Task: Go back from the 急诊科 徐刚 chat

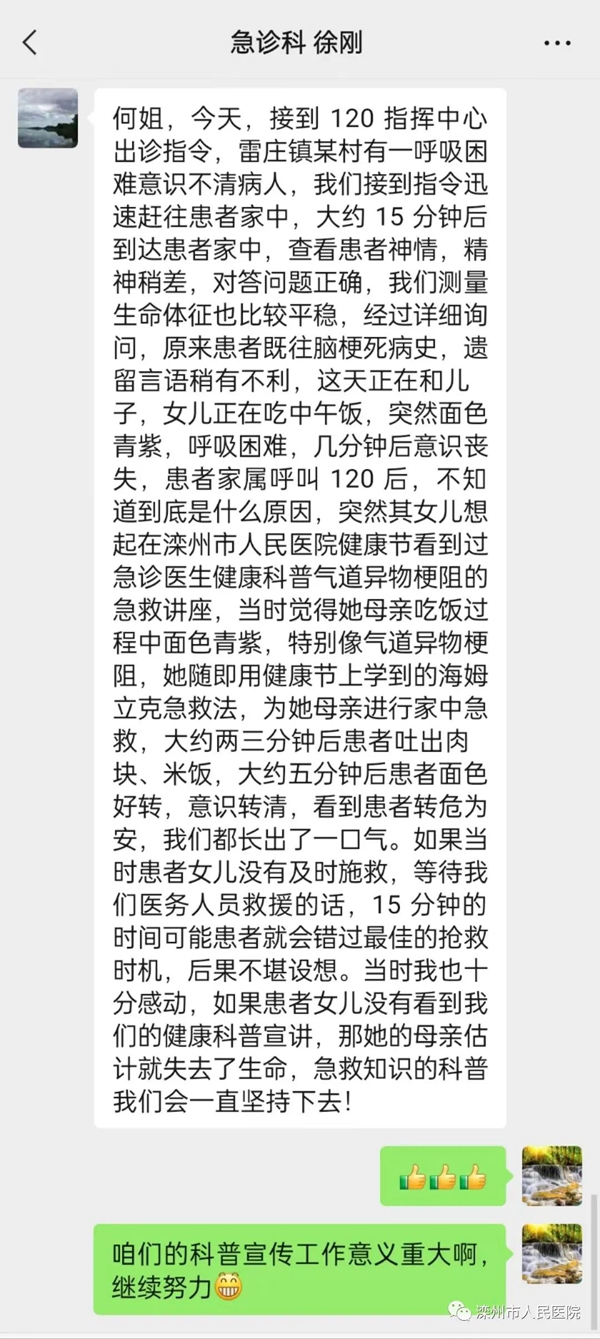Action: (30, 42)
